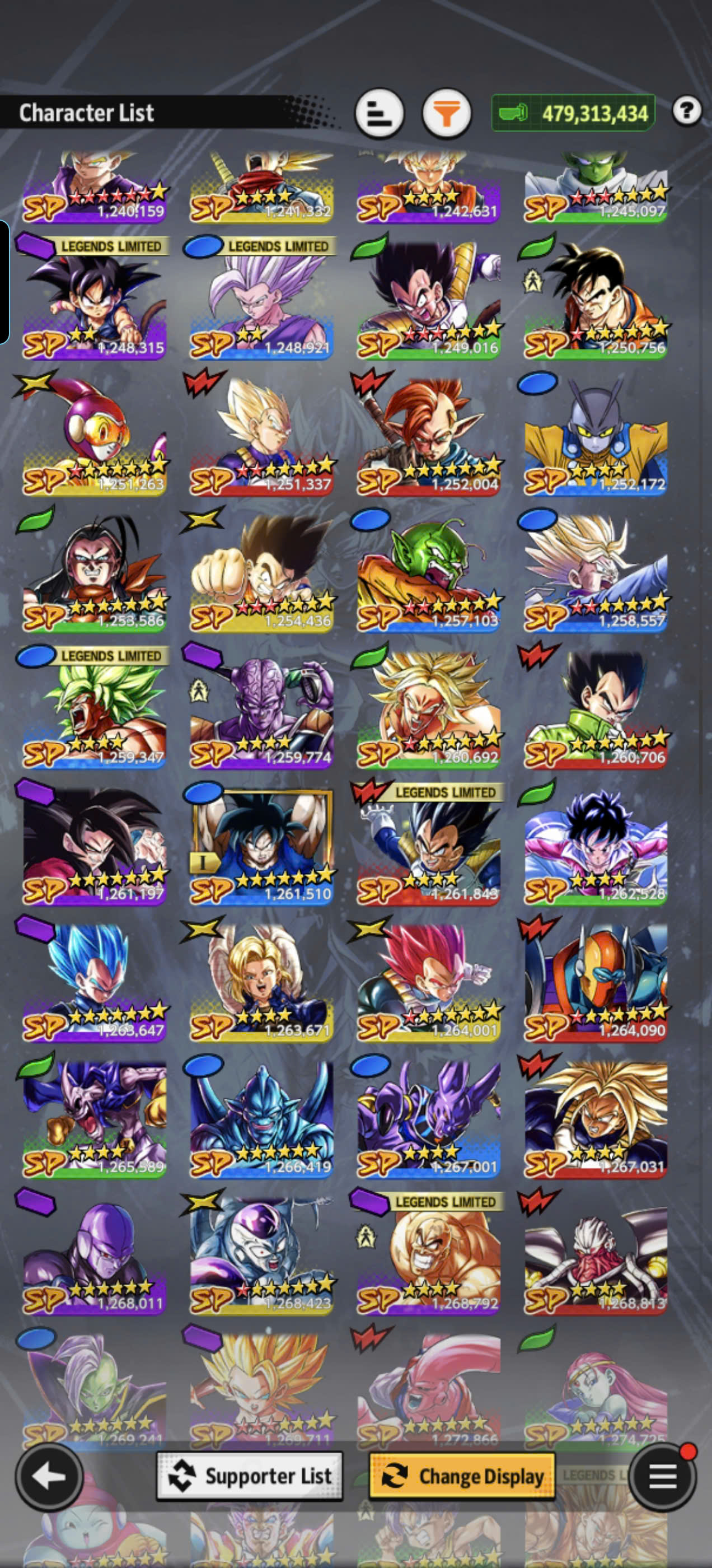
Task: Open the hamburger menu with red dot
Action: tap(662, 1476)
